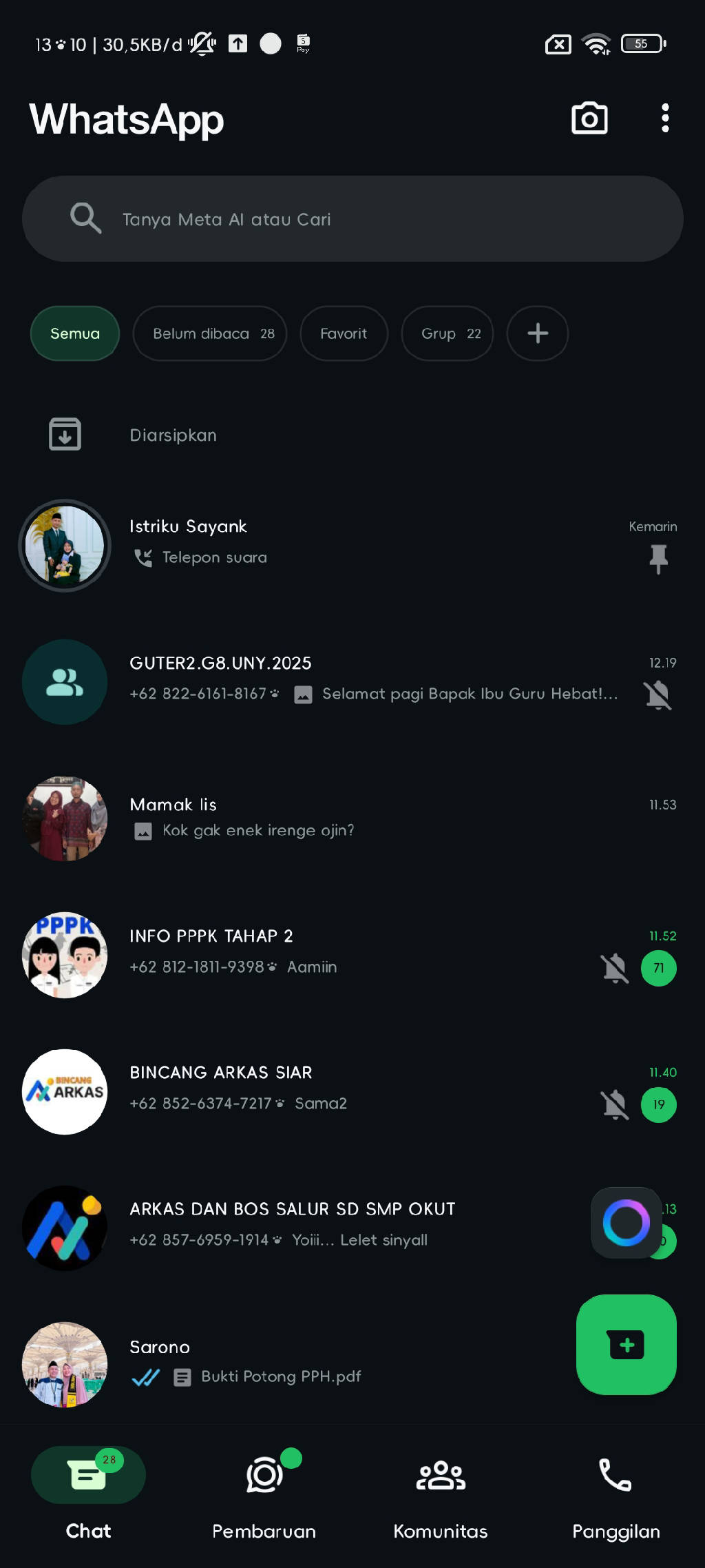Tap the pin icon on Istriku Sayank chat
The image size is (705, 1568).
click(x=658, y=559)
